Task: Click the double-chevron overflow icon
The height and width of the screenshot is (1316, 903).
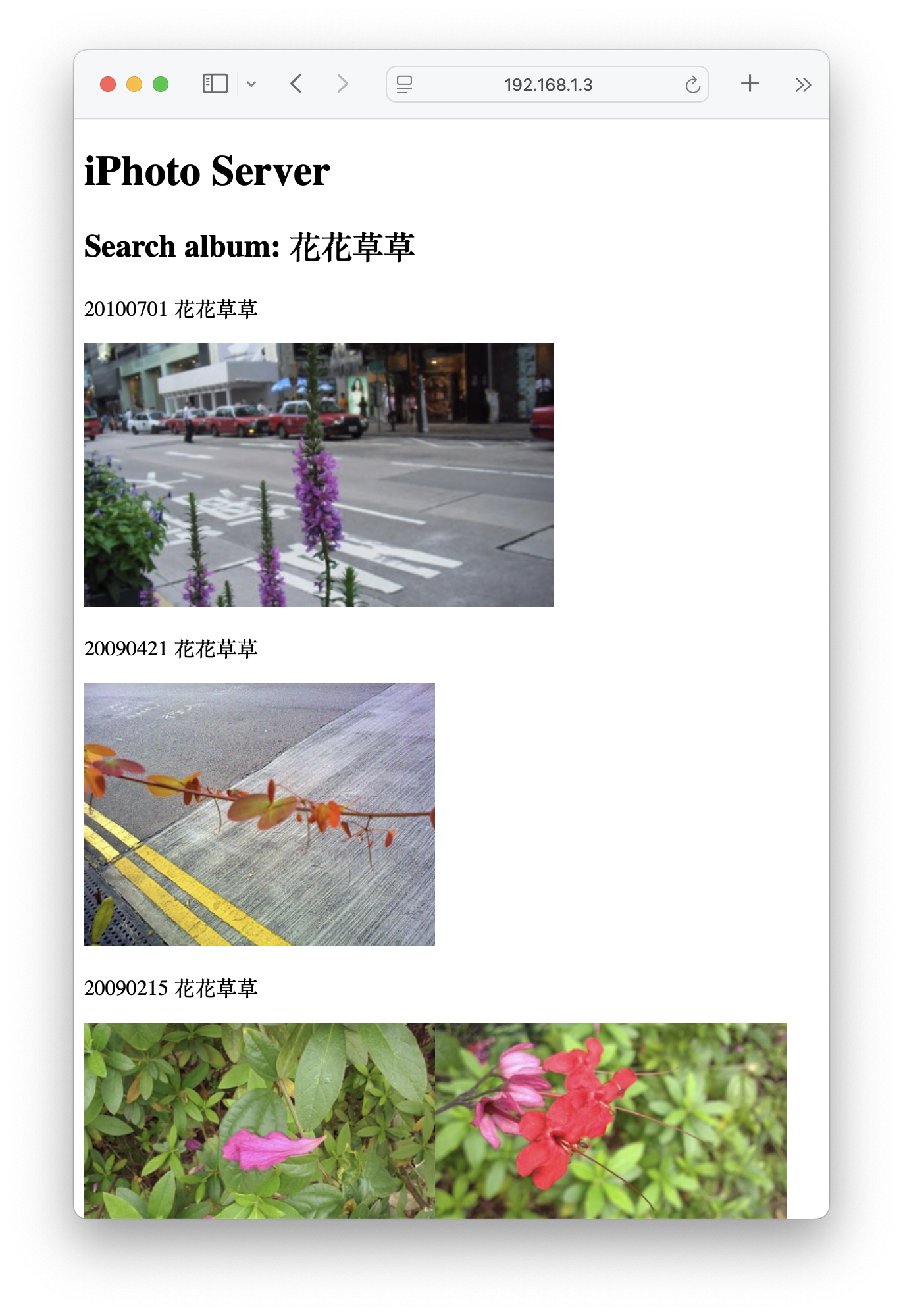Action: (x=802, y=84)
